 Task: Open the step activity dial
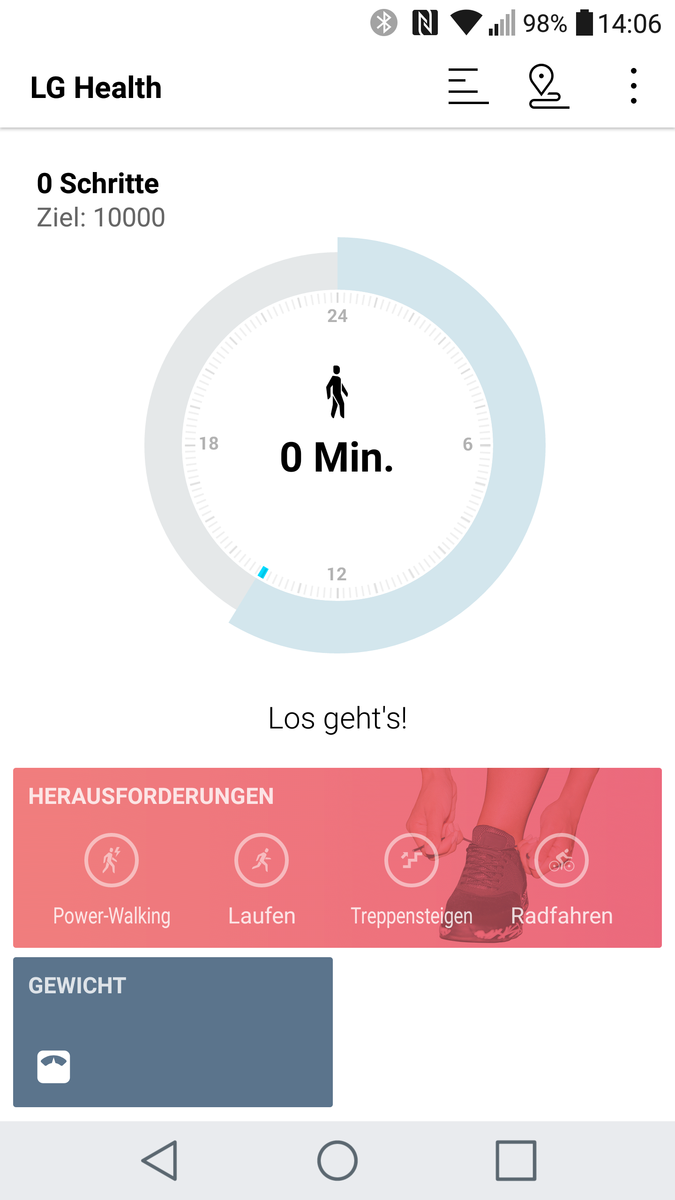[338, 445]
